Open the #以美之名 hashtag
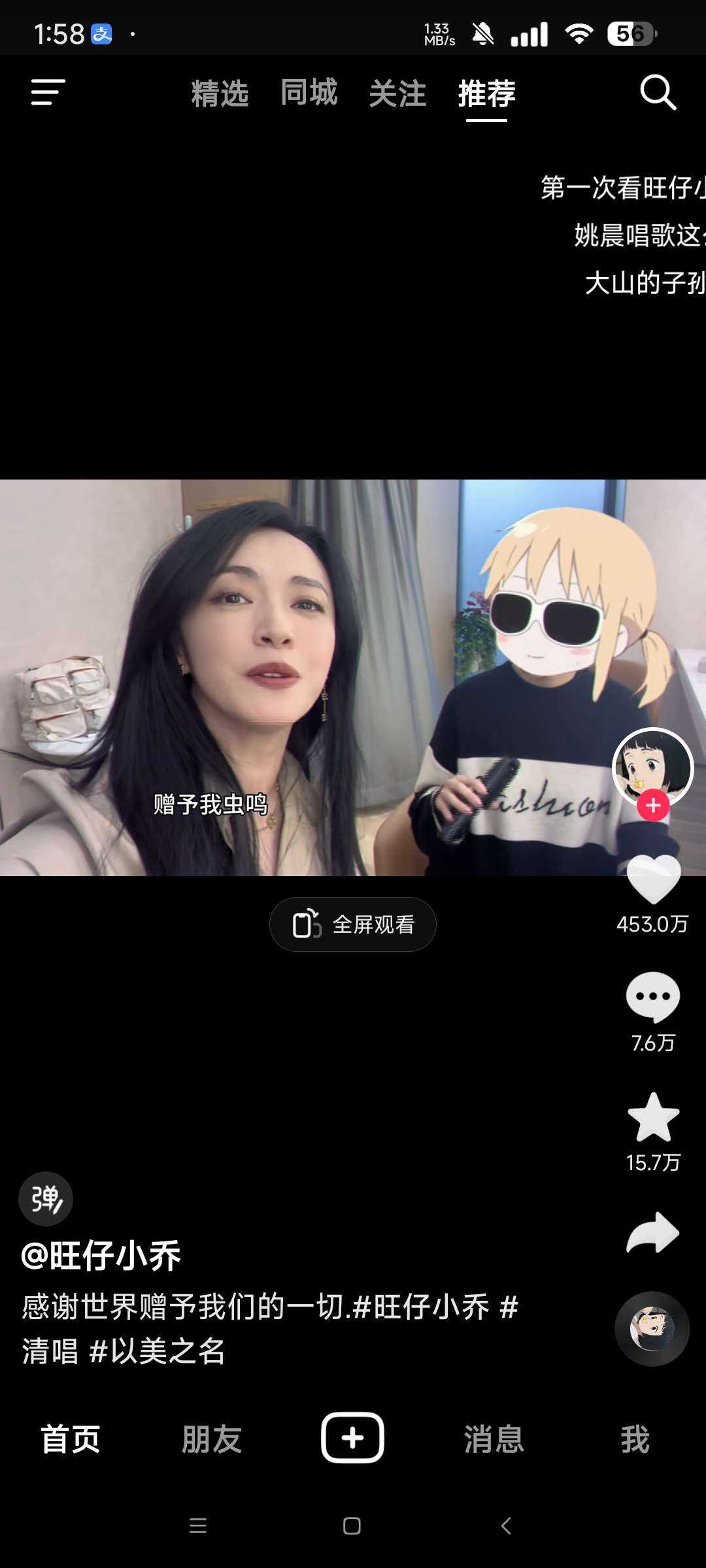This screenshot has width=706, height=1568. click(x=157, y=1351)
